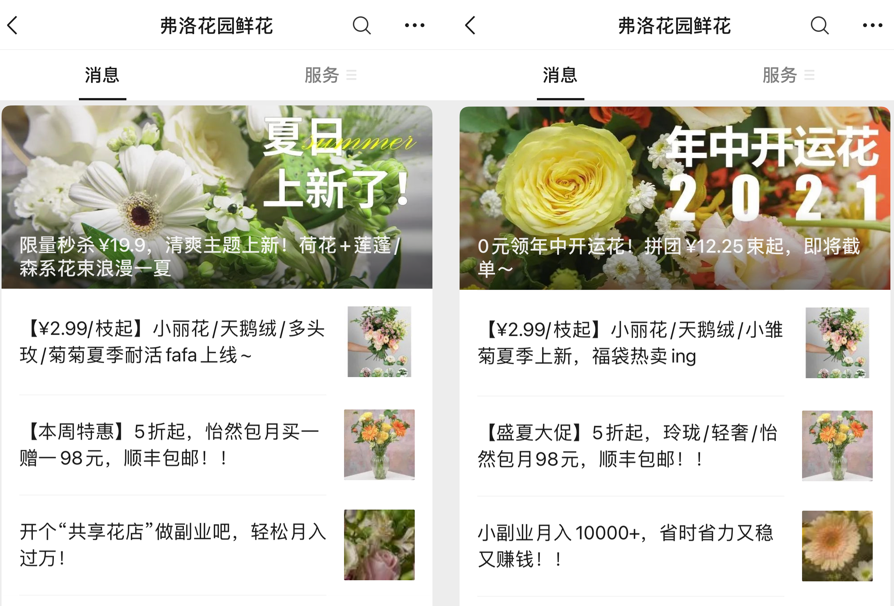This screenshot has height=606, width=894.
Task: Select 消息 tab above the 夏日上新了 banner
Action: pos(102,75)
